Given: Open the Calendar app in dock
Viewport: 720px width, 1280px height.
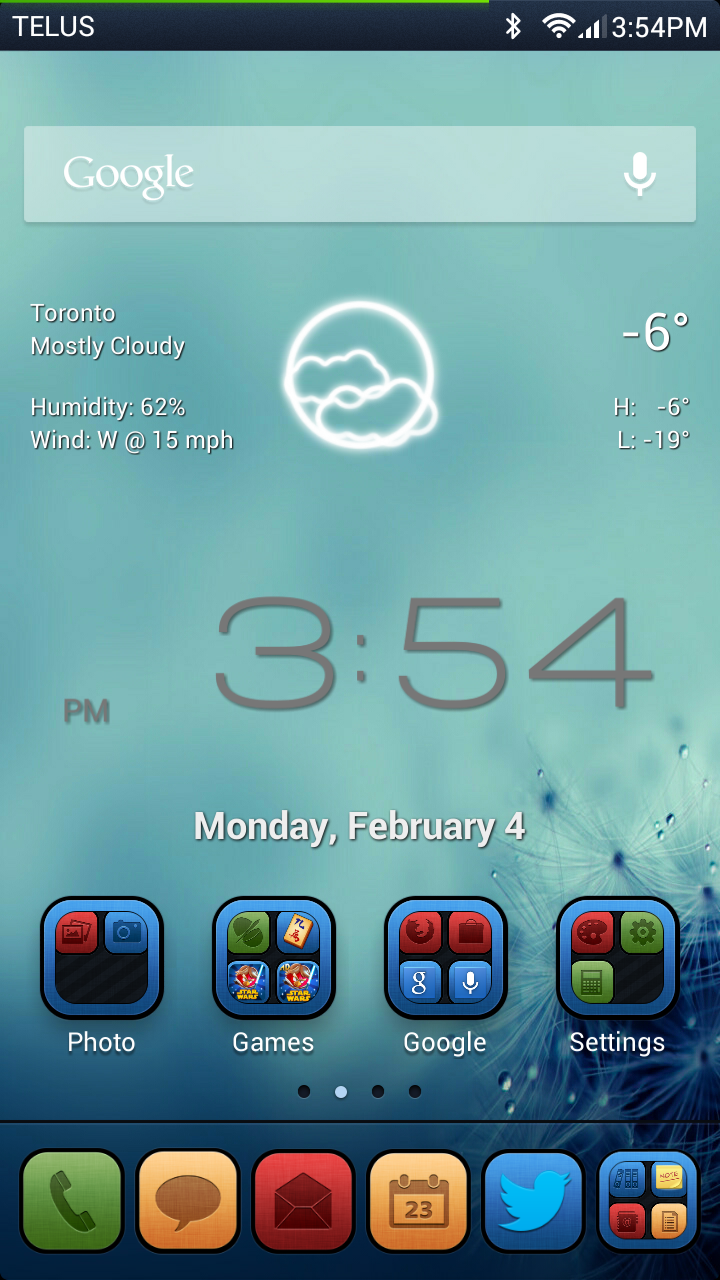Looking at the screenshot, I should click(x=418, y=1200).
